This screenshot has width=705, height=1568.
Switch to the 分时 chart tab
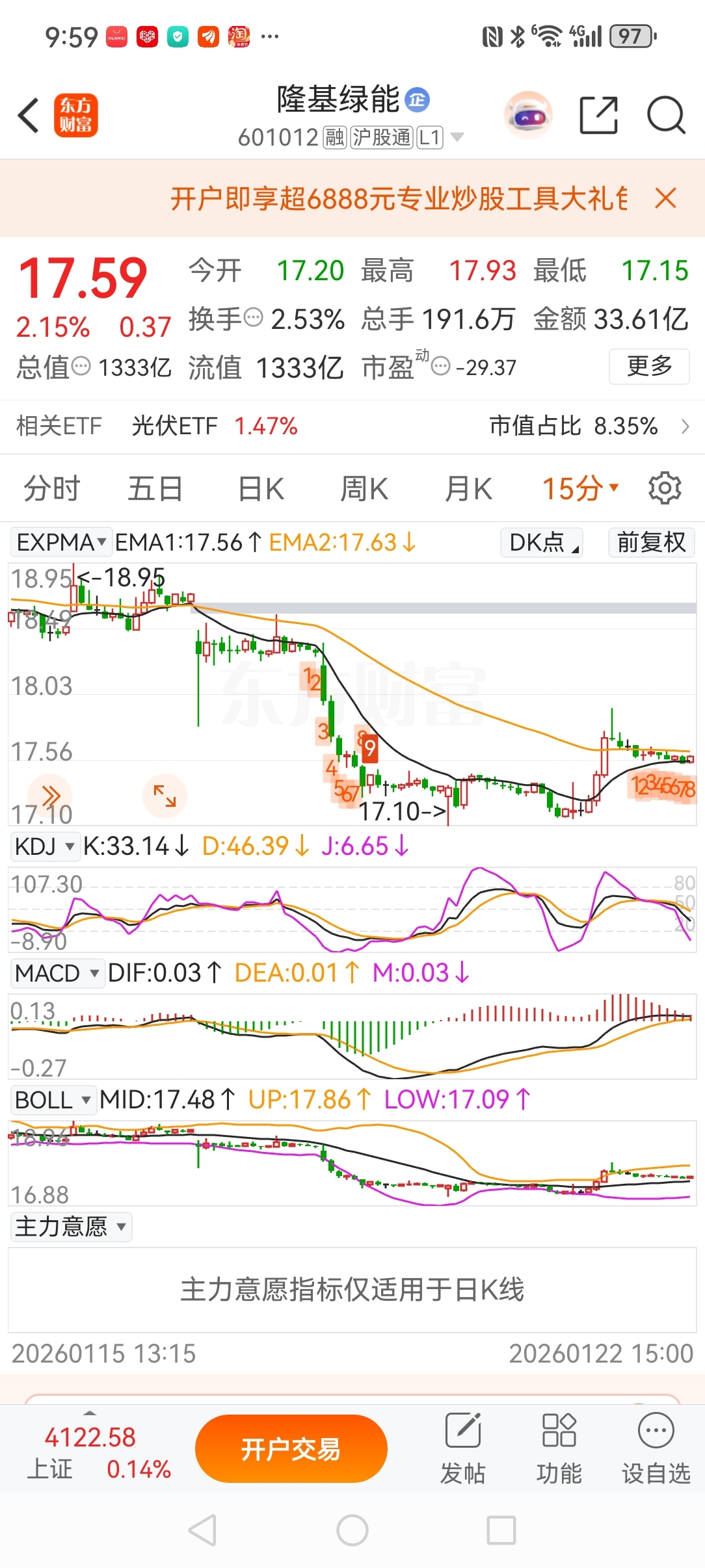[x=51, y=489]
